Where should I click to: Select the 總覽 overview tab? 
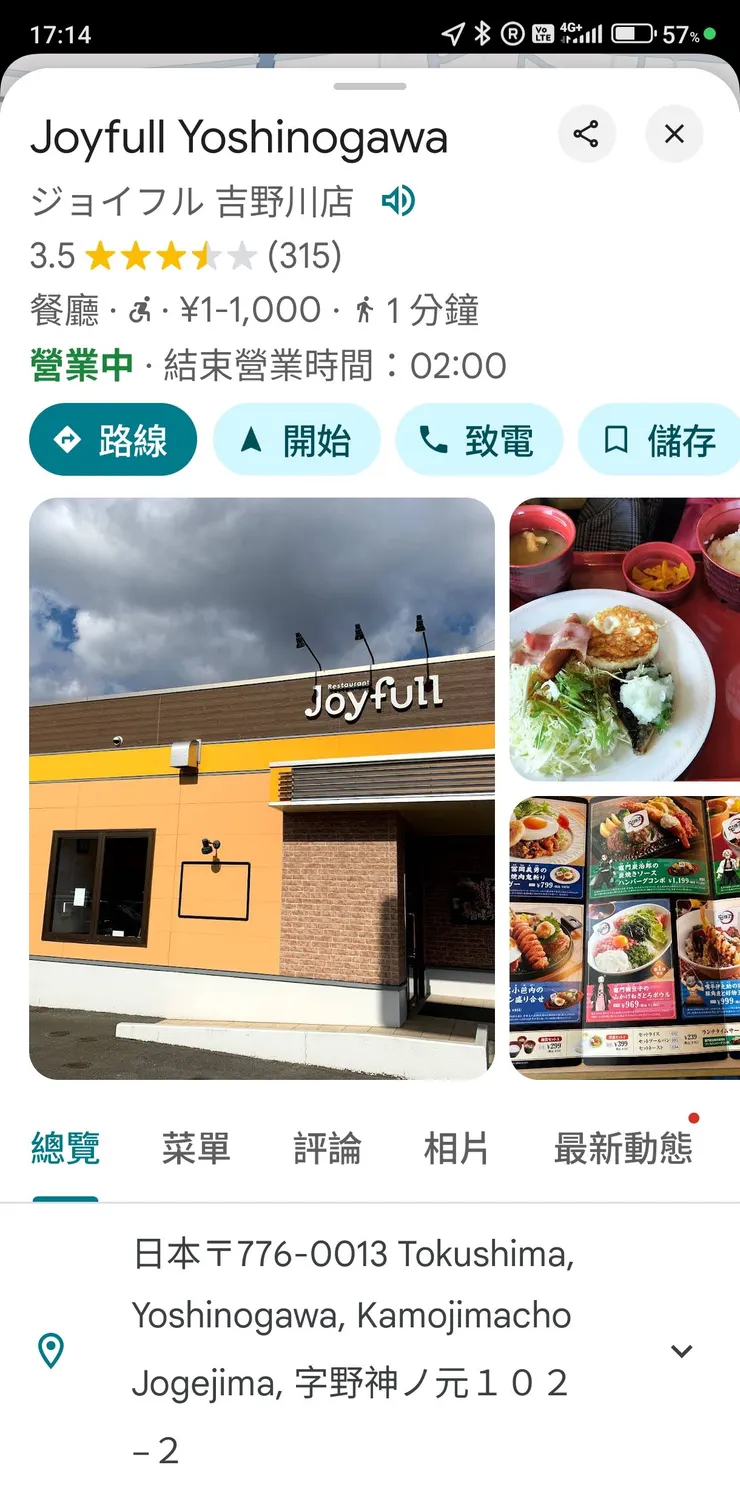coord(65,1148)
